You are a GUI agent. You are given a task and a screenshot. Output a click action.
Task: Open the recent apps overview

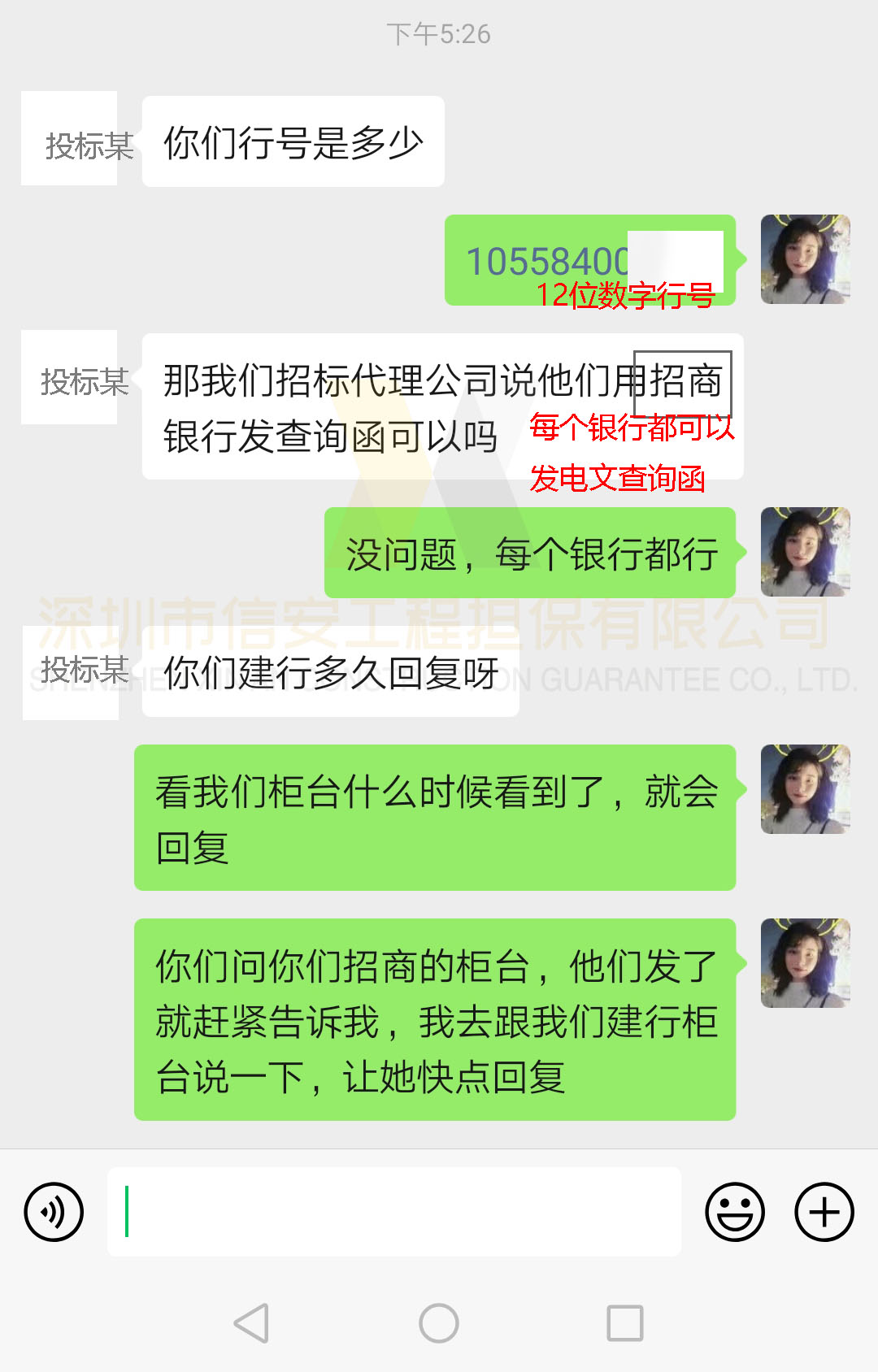624,1323
